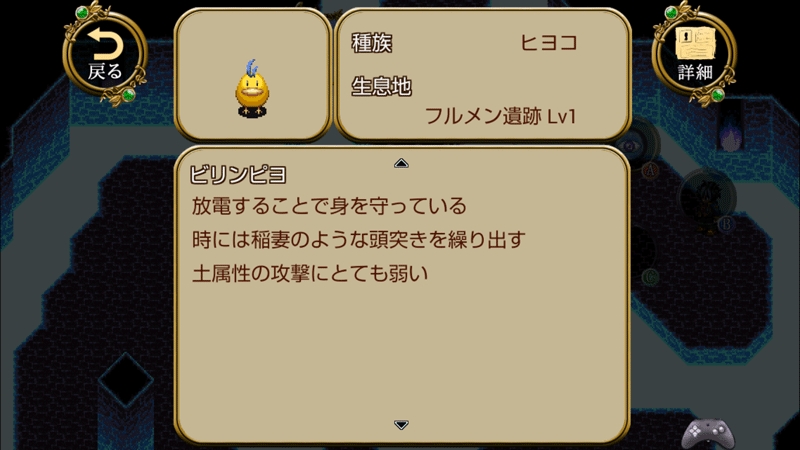Open the 詳細 details page

(x=693, y=53)
